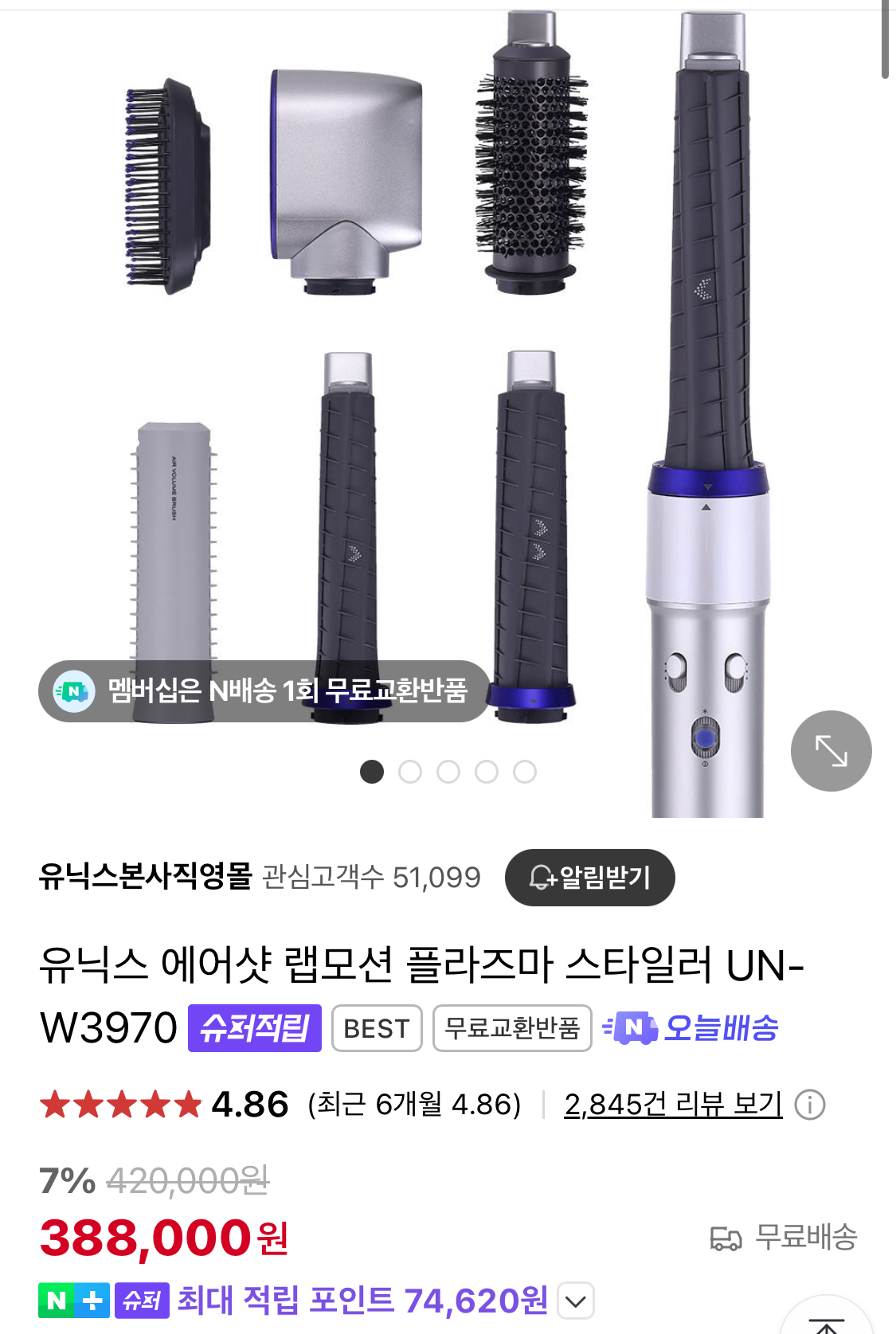Open the N배송 membership free exchange banner
The image size is (896, 1334).
(264, 690)
